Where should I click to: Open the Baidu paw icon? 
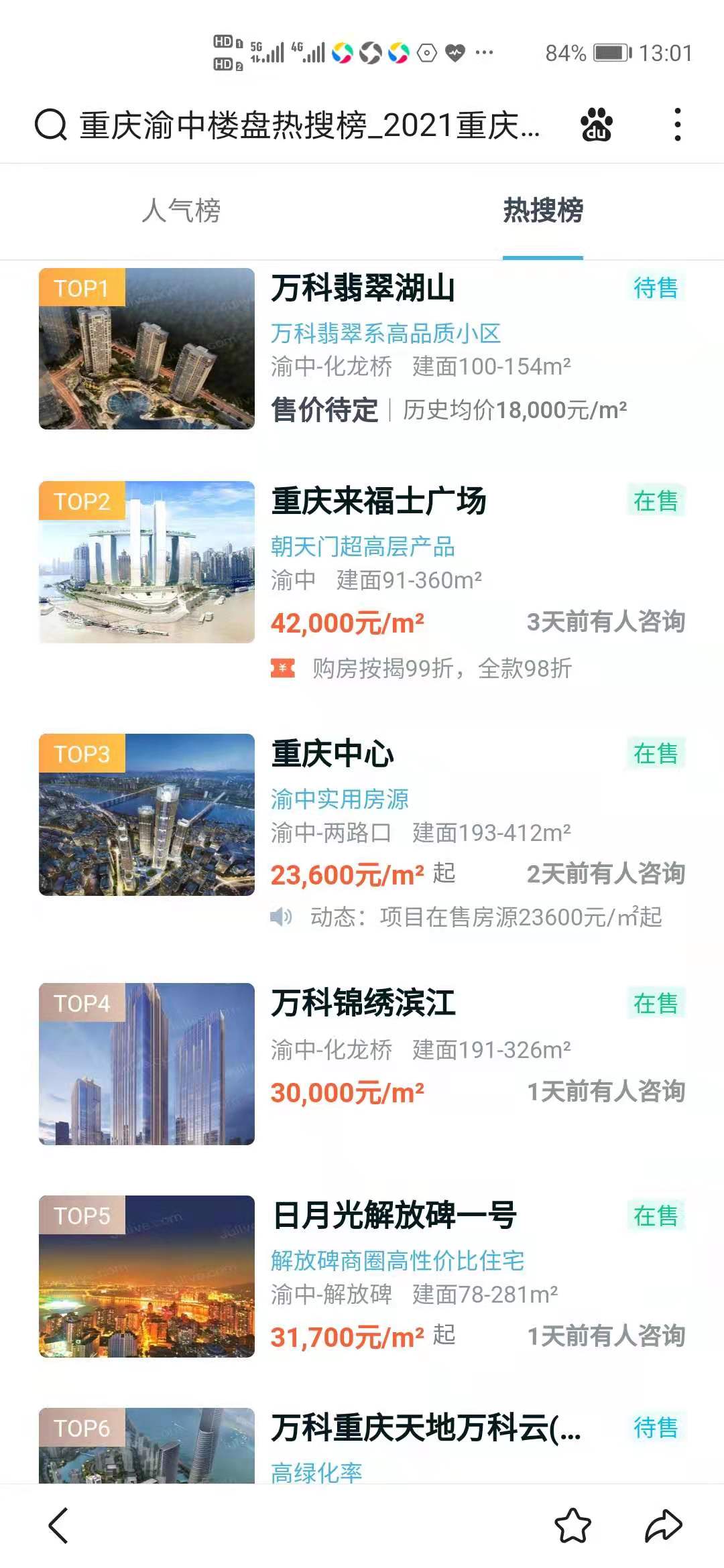(x=596, y=125)
